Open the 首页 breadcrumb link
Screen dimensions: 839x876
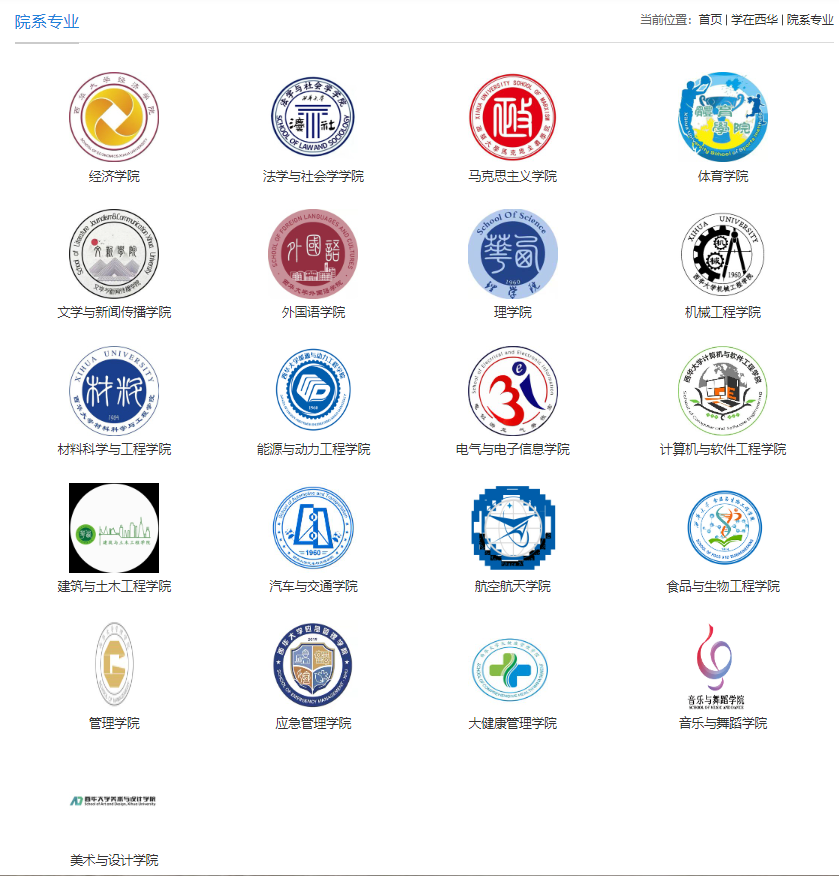tap(710, 20)
